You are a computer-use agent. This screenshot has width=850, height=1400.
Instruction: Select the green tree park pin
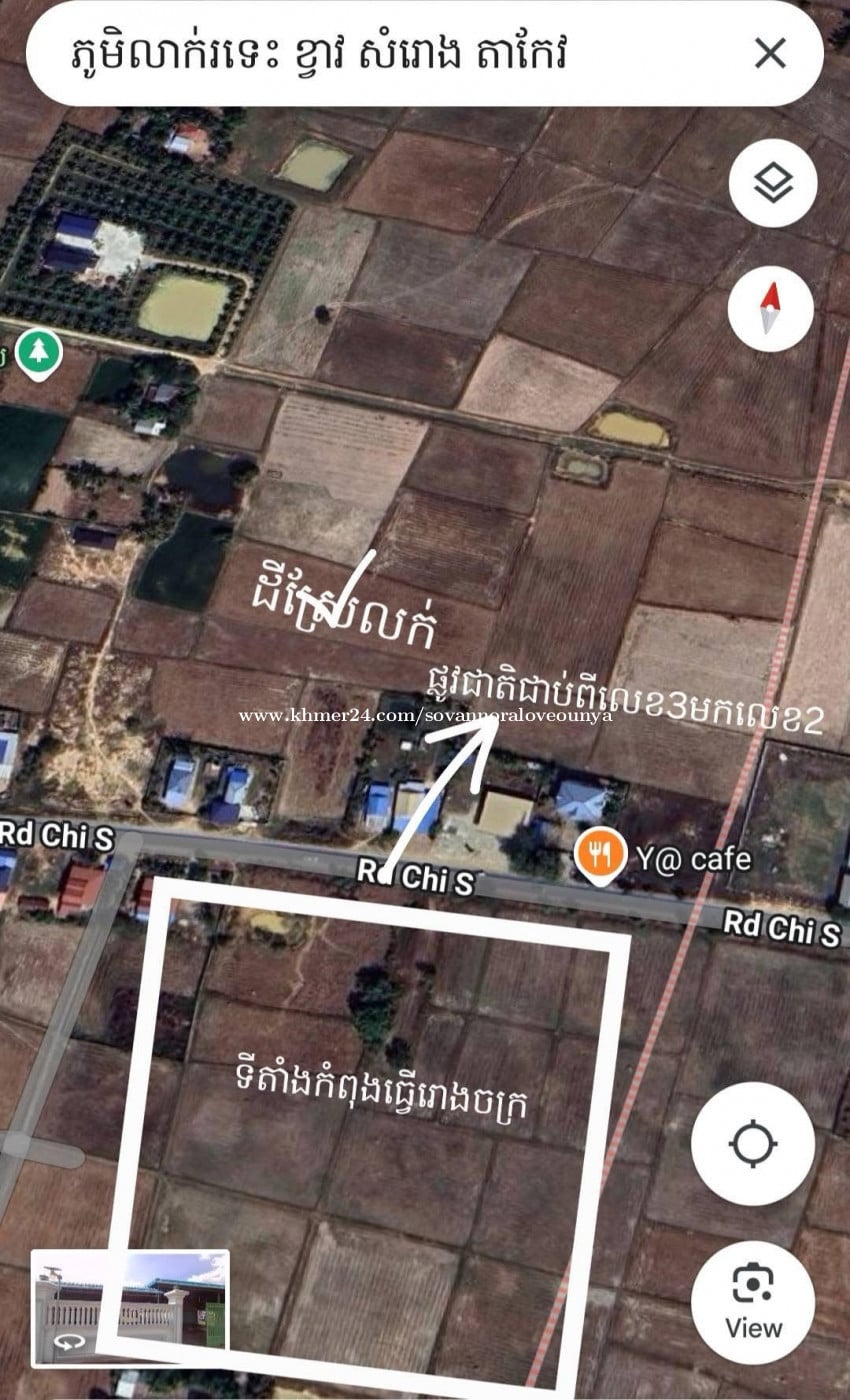[38, 352]
